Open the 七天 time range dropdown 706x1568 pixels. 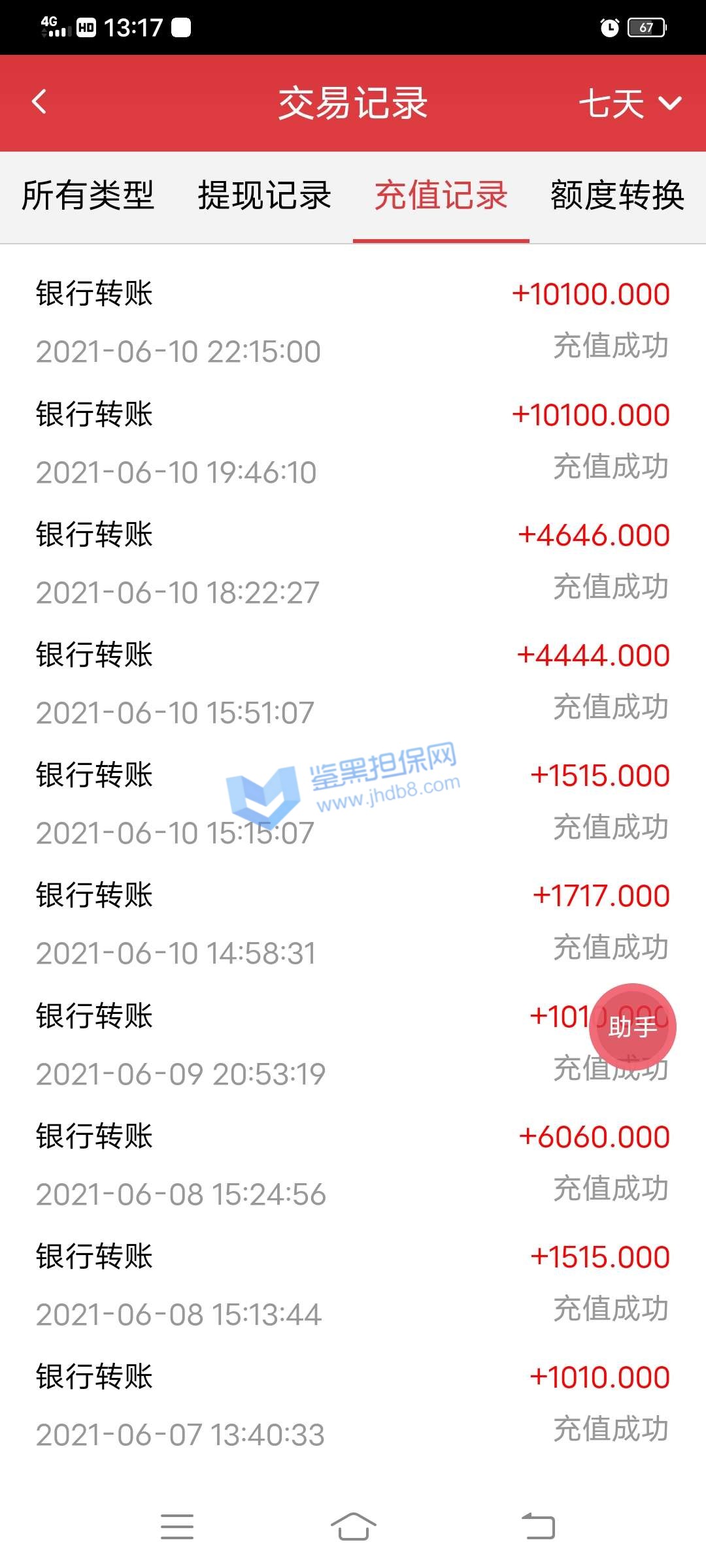tap(629, 103)
